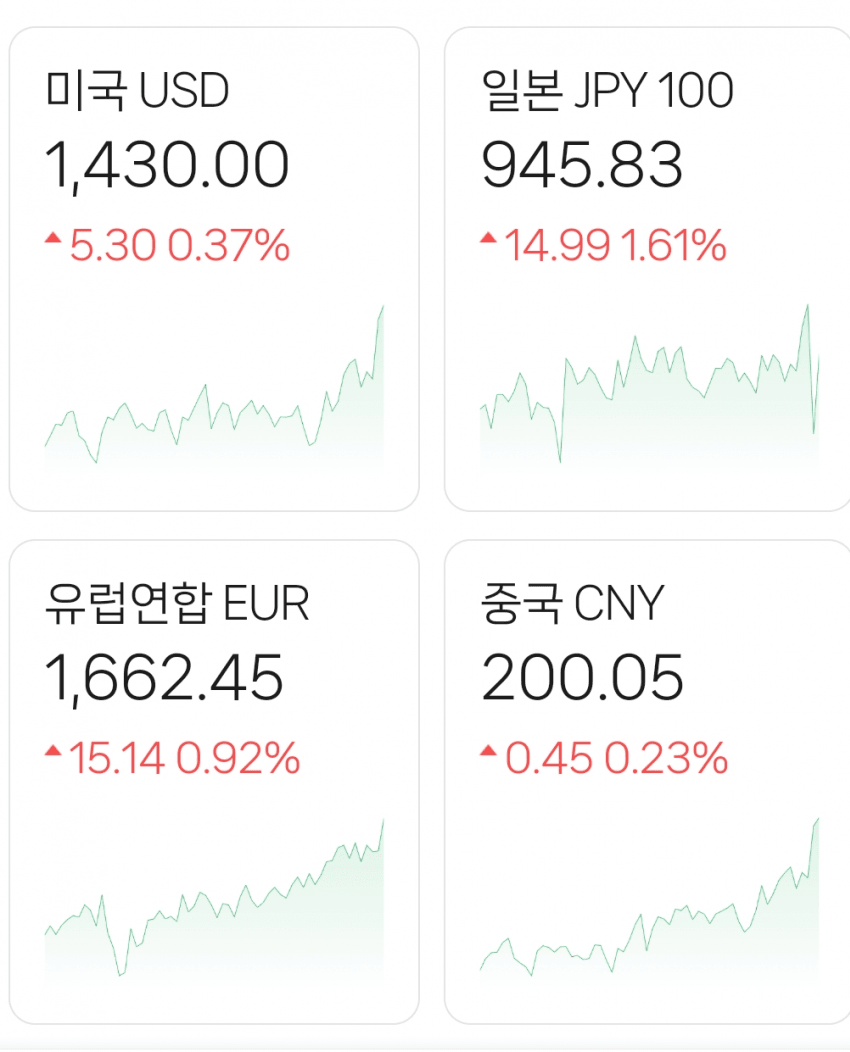Open the 일본 JPY 100 exchange rate card
850x1052 pixels.
[x=647, y=268]
